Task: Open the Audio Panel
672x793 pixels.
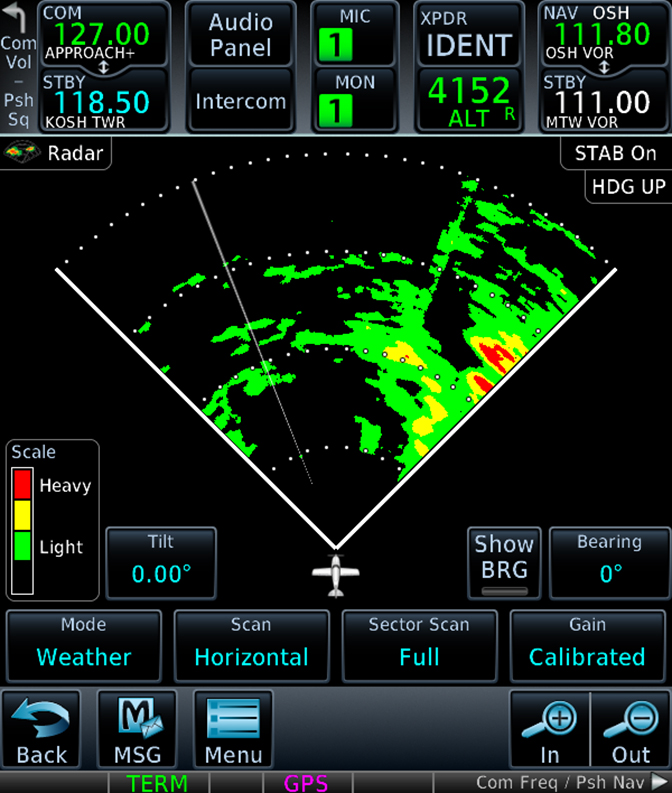Action: [240, 34]
